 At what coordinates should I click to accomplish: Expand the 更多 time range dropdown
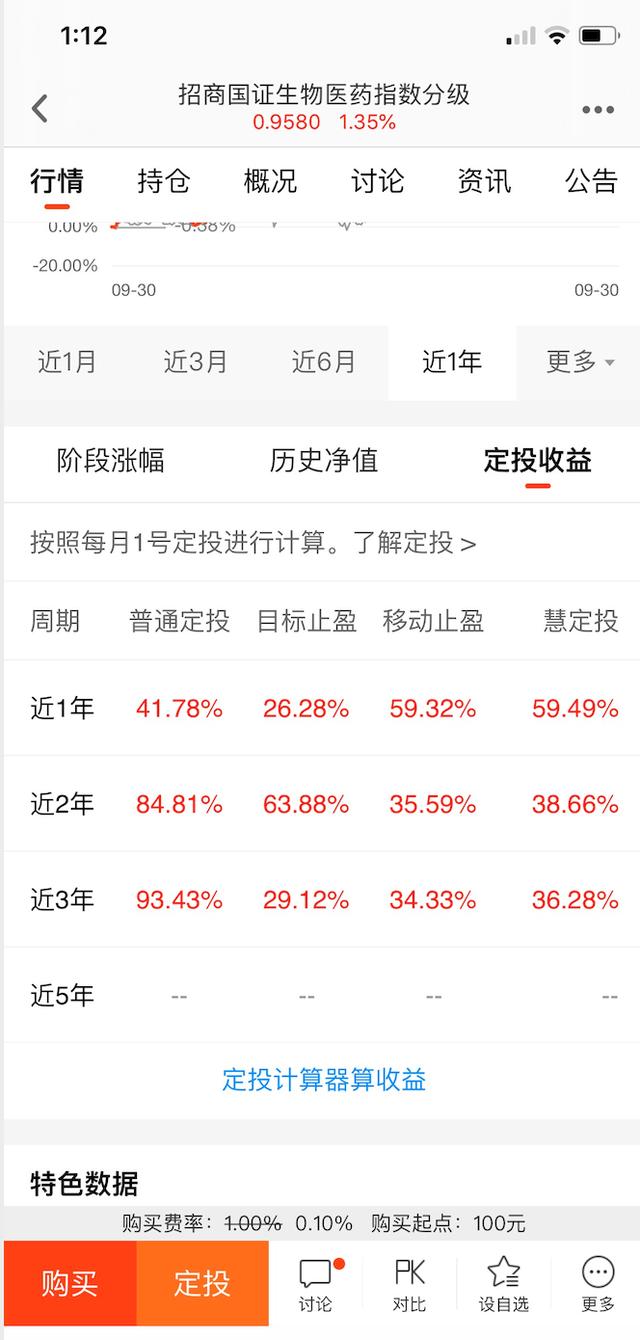tap(579, 362)
